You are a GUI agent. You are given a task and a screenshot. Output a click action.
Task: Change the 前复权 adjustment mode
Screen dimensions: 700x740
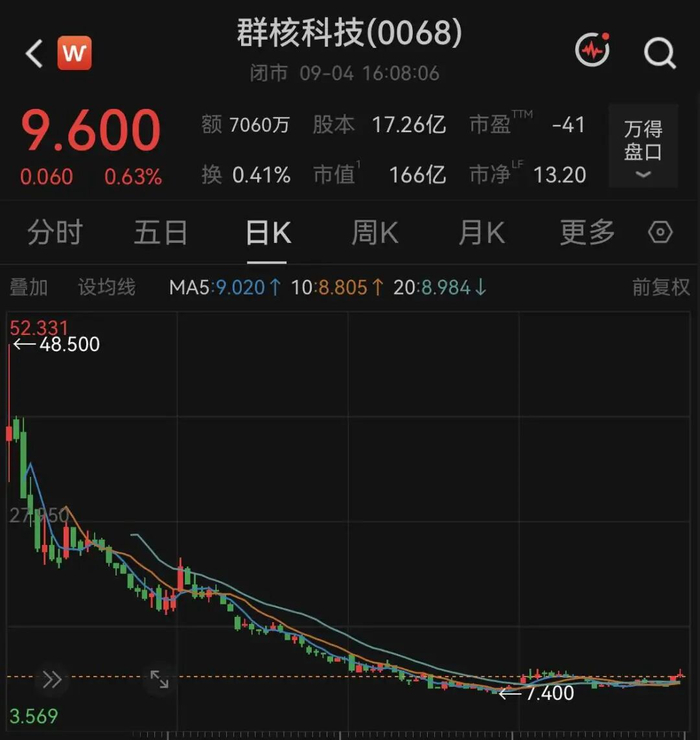(661, 287)
